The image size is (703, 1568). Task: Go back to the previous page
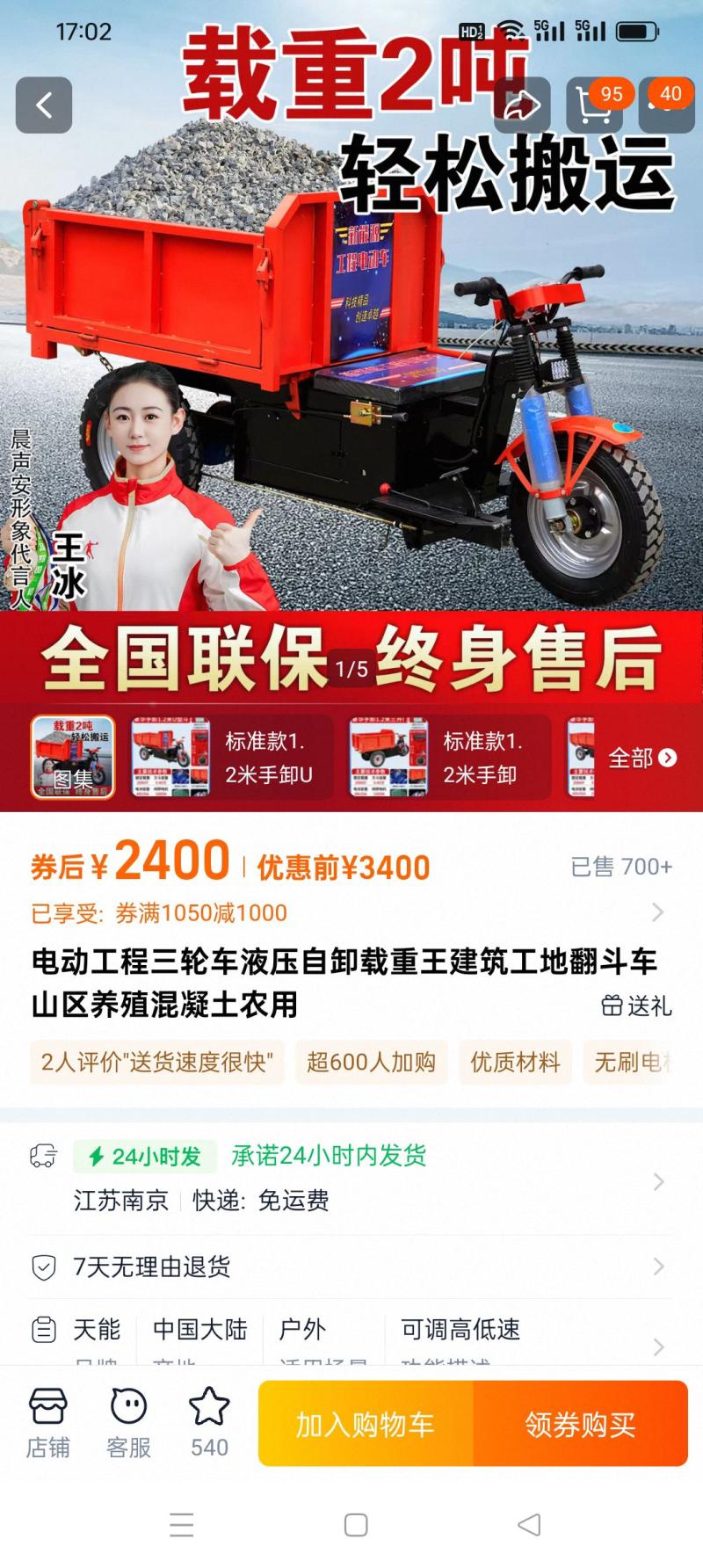(x=44, y=105)
